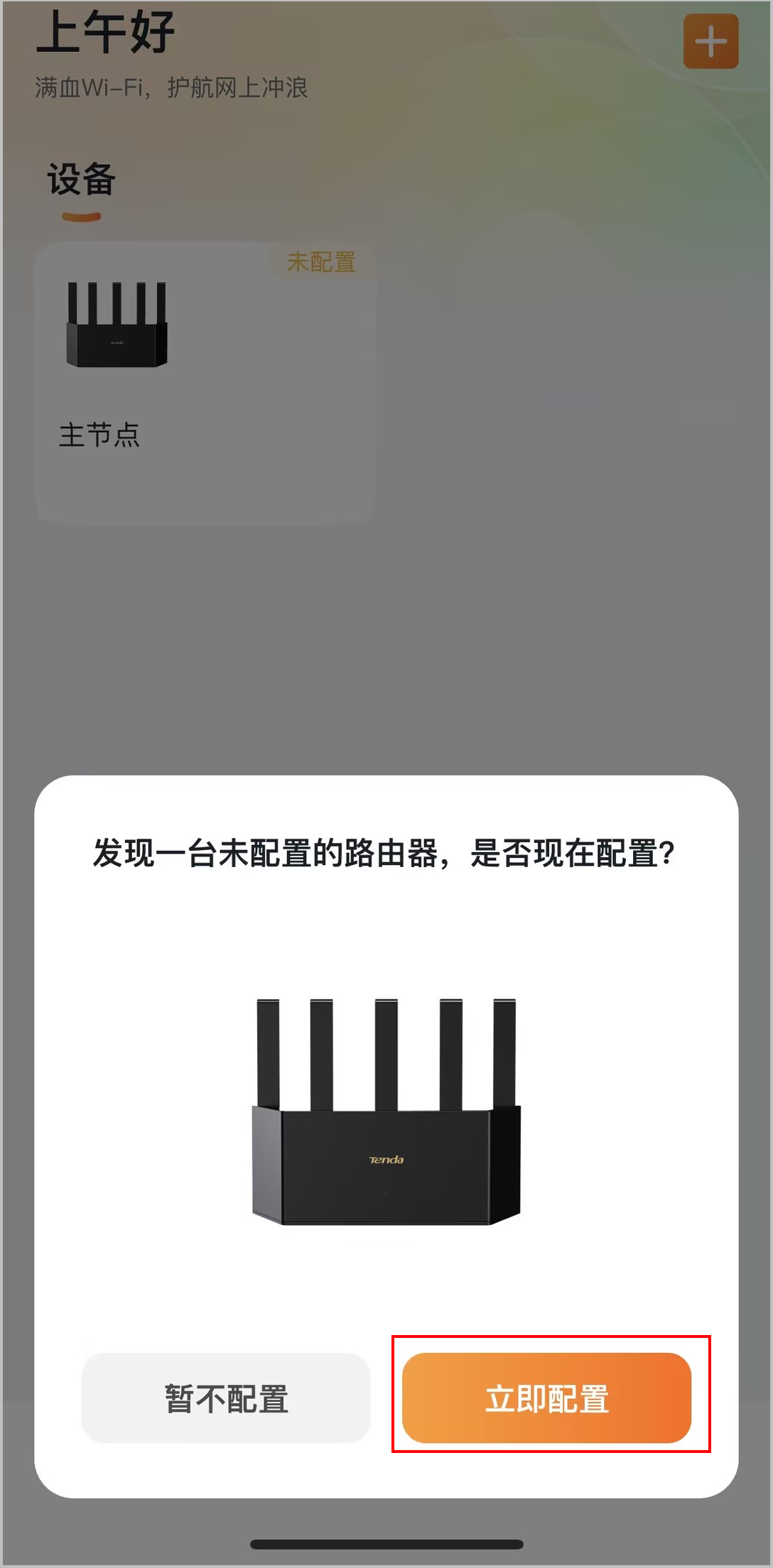Open the unconfigured 主节点 router card
The image size is (773, 1568).
click(205, 383)
